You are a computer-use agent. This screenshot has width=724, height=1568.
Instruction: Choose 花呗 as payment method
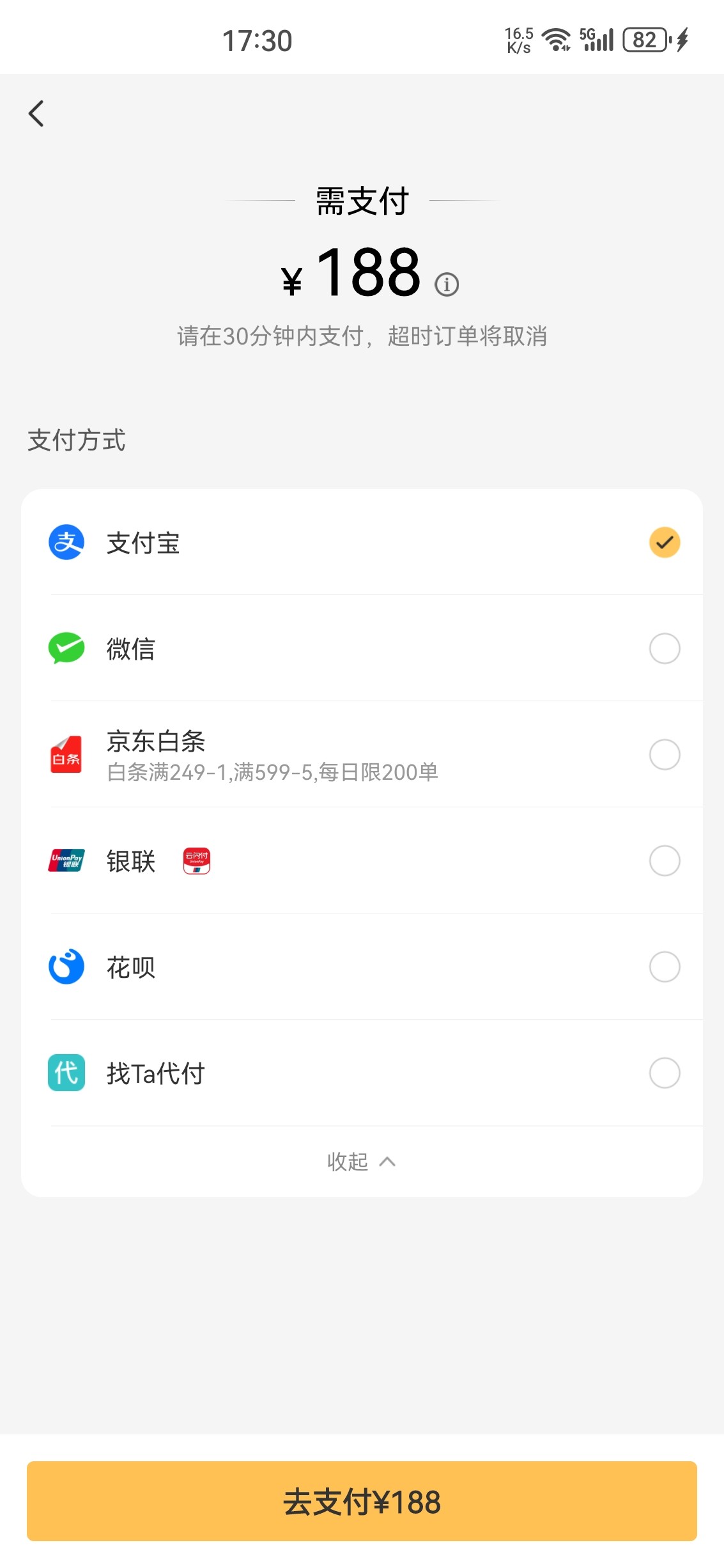coord(664,967)
